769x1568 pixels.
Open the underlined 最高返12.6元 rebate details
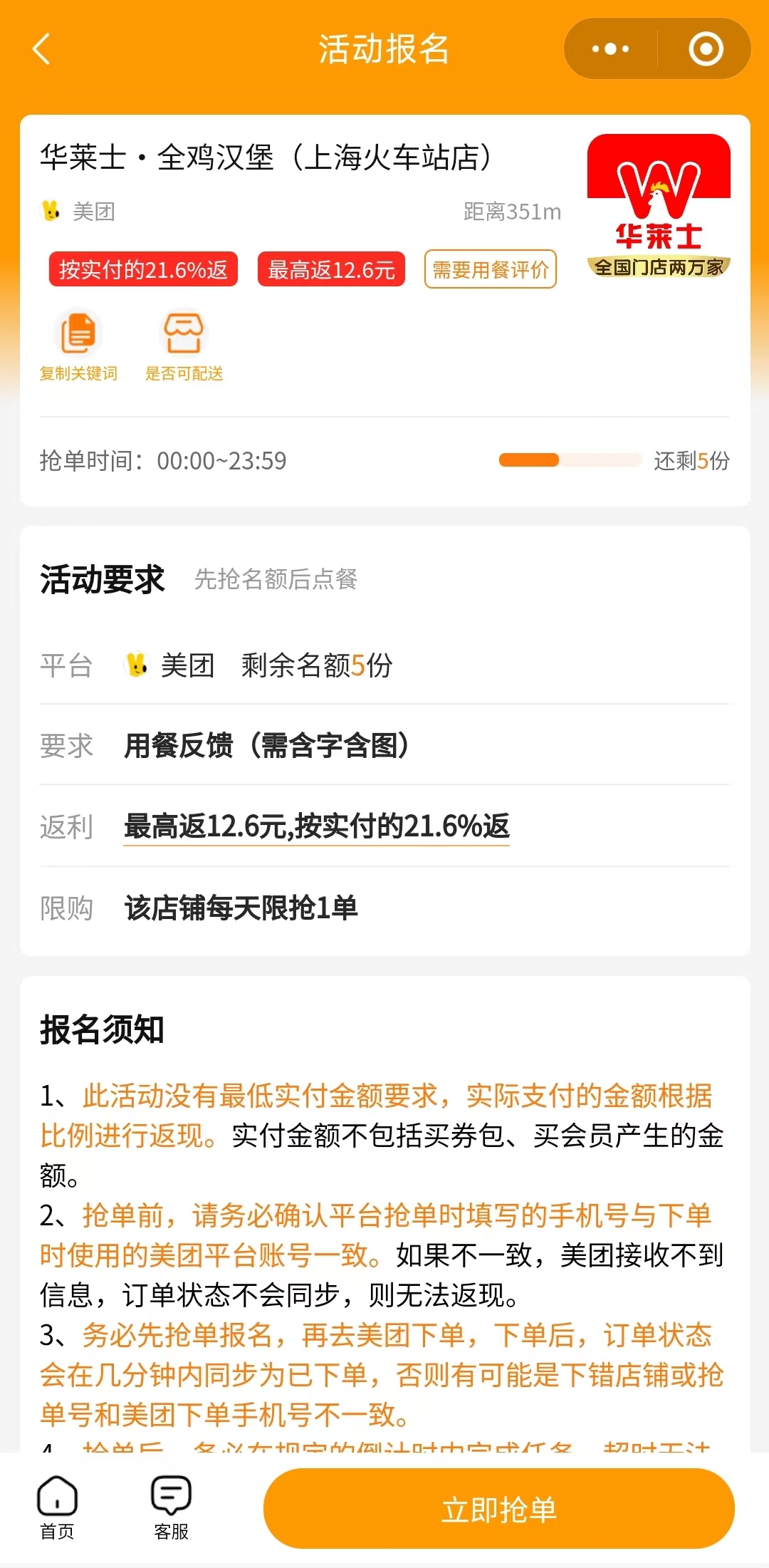(317, 826)
